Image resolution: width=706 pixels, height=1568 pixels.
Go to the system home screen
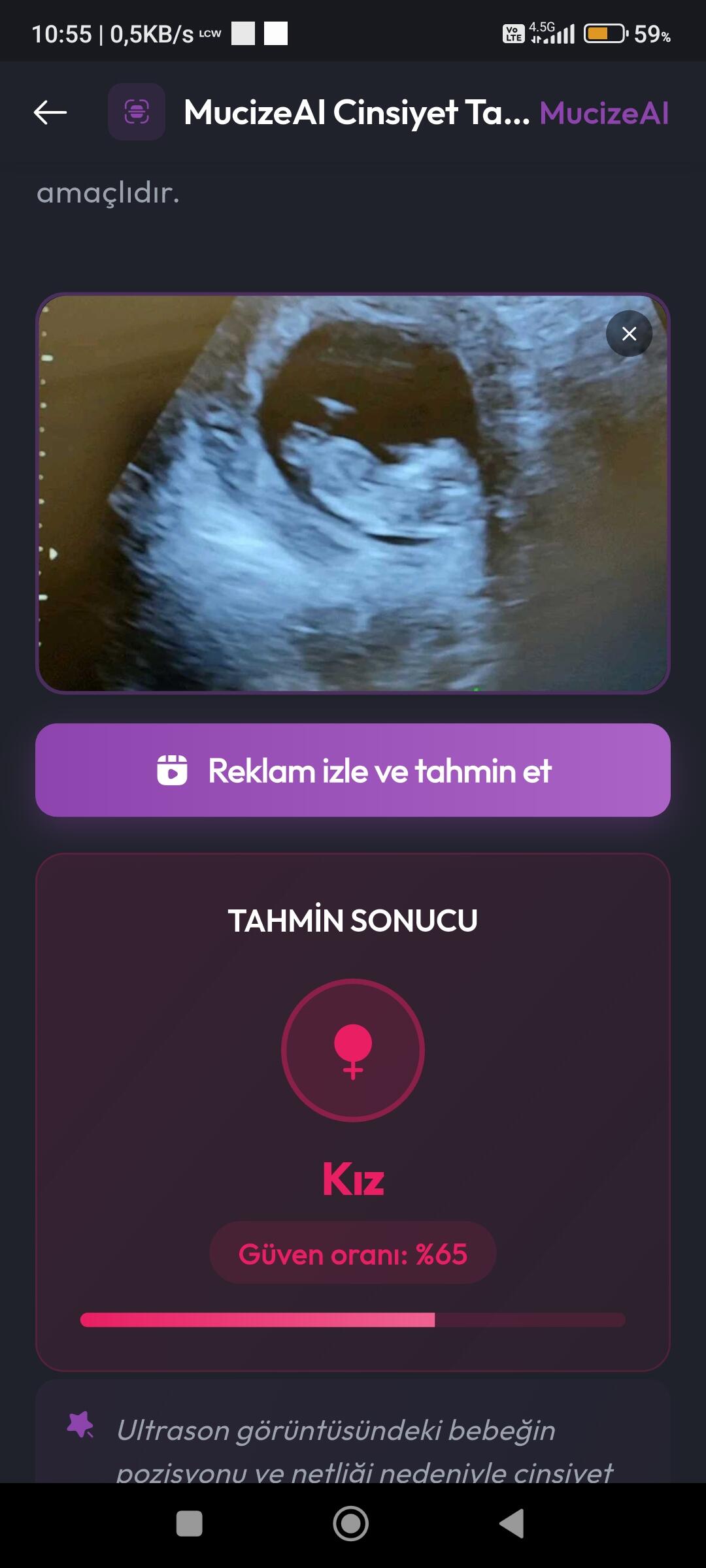pos(351,1524)
